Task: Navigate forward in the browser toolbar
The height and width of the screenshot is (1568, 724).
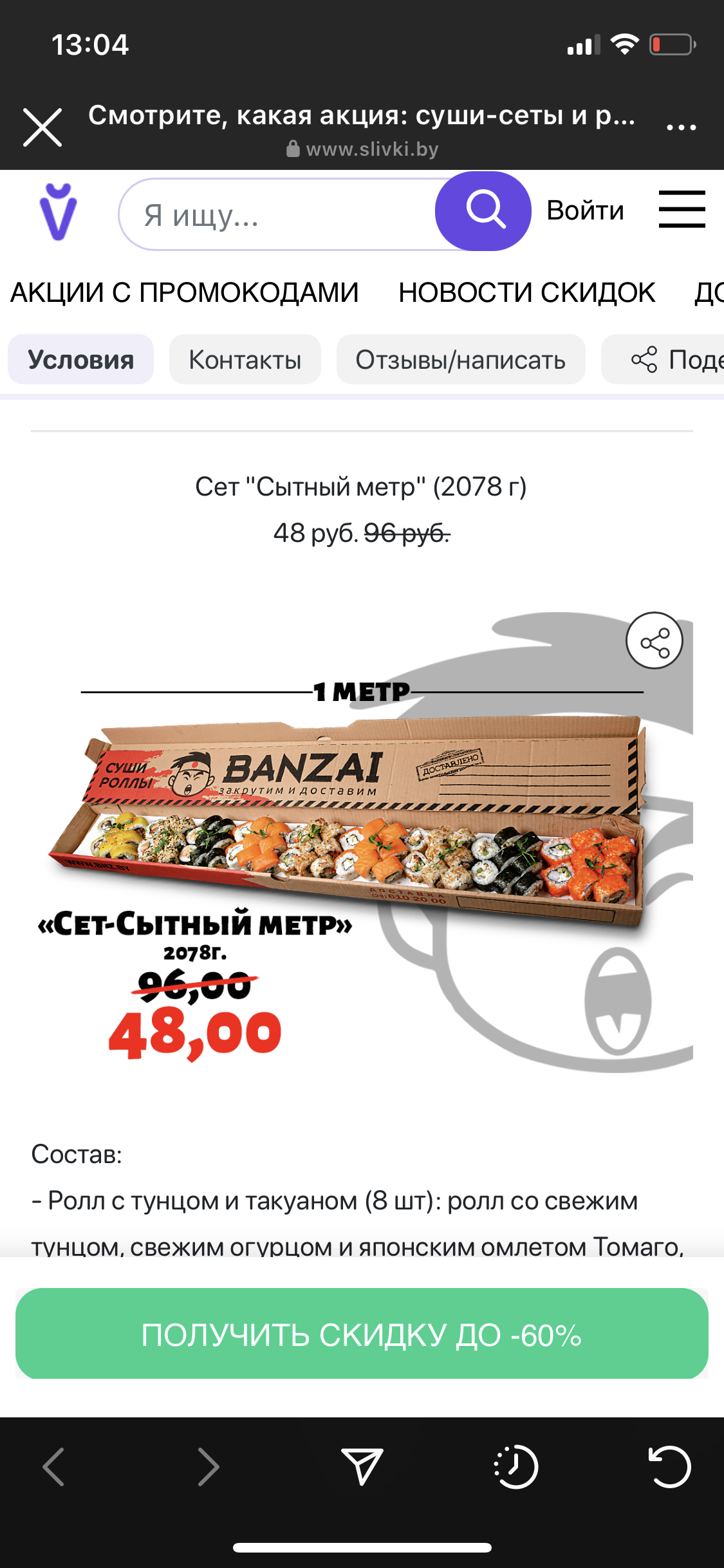Action: [x=208, y=1467]
